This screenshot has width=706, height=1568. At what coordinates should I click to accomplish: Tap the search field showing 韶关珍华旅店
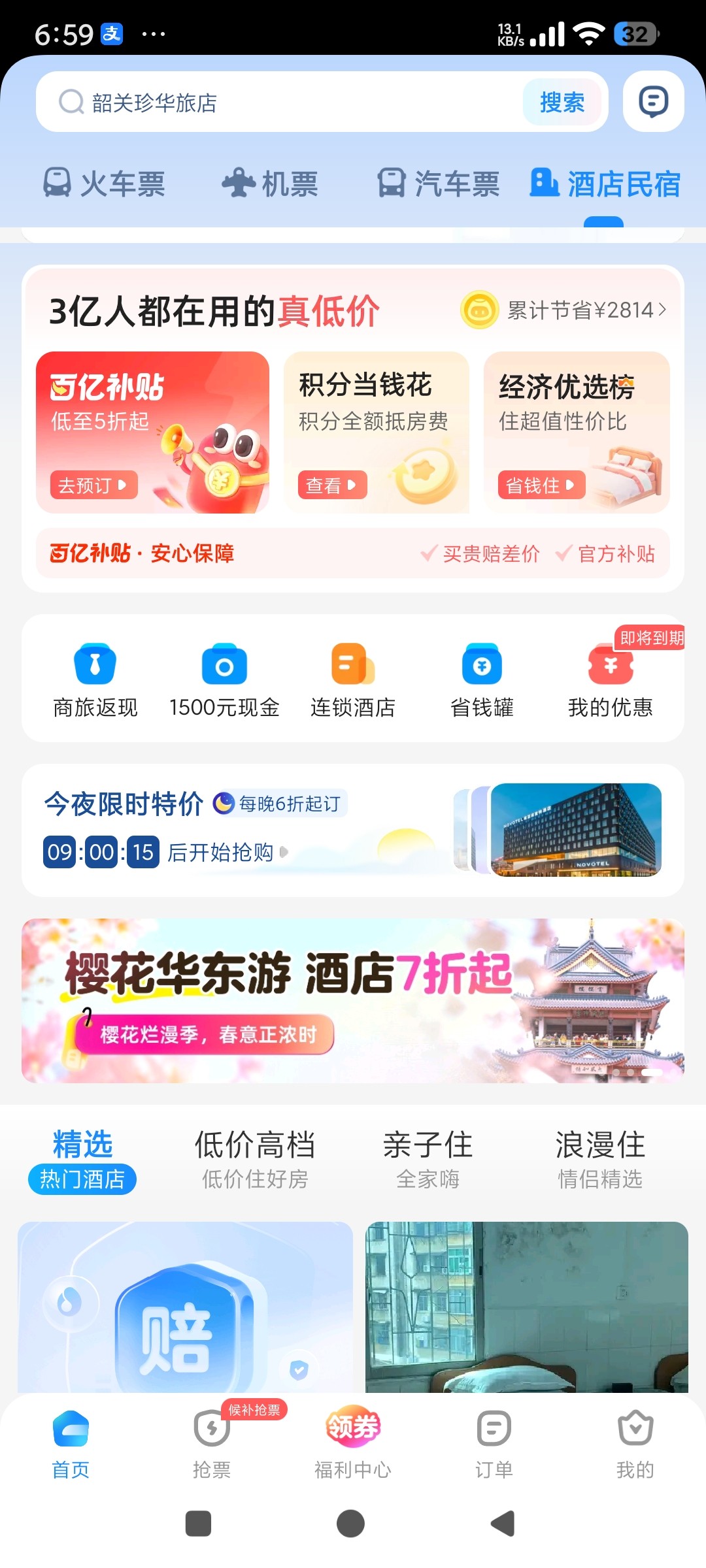(294, 103)
